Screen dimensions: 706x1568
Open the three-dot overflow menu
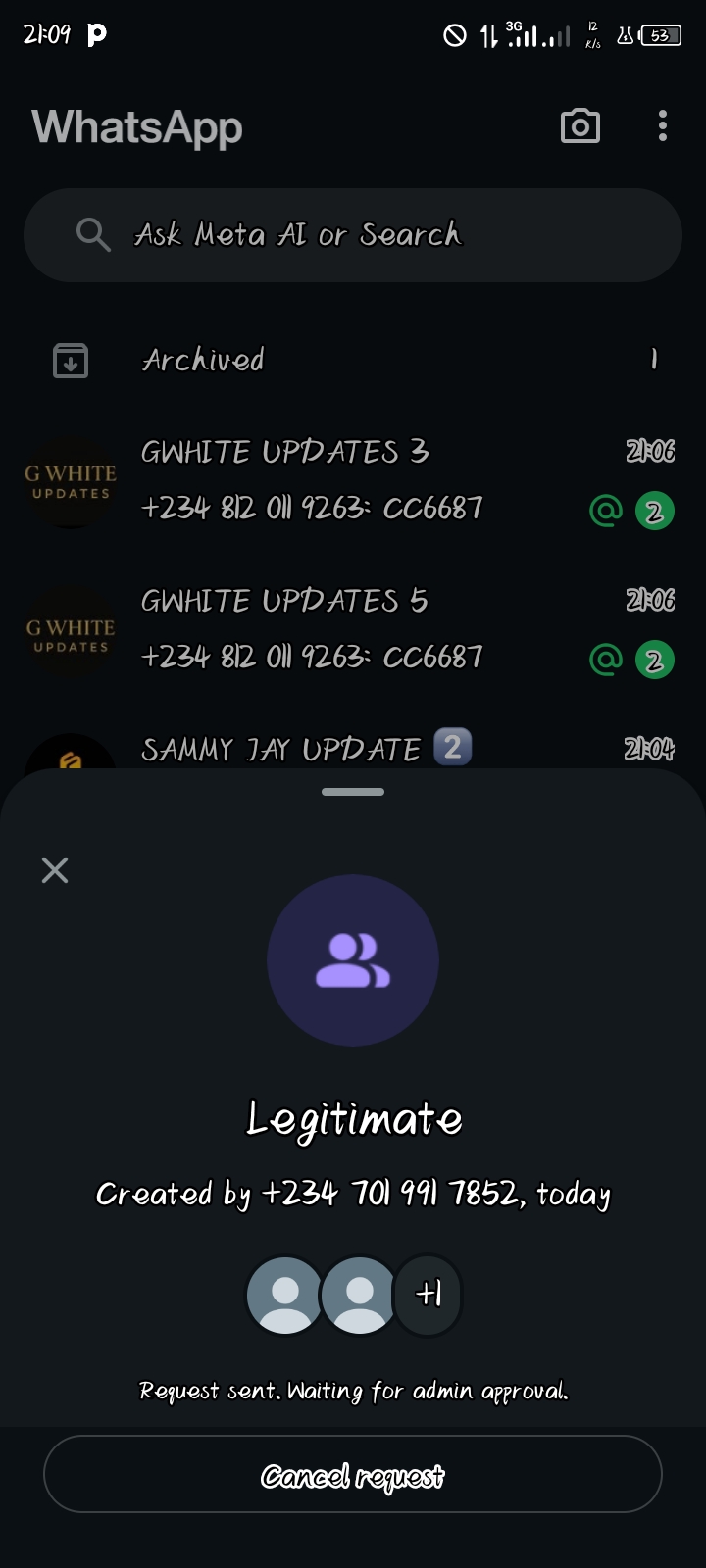click(x=663, y=126)
